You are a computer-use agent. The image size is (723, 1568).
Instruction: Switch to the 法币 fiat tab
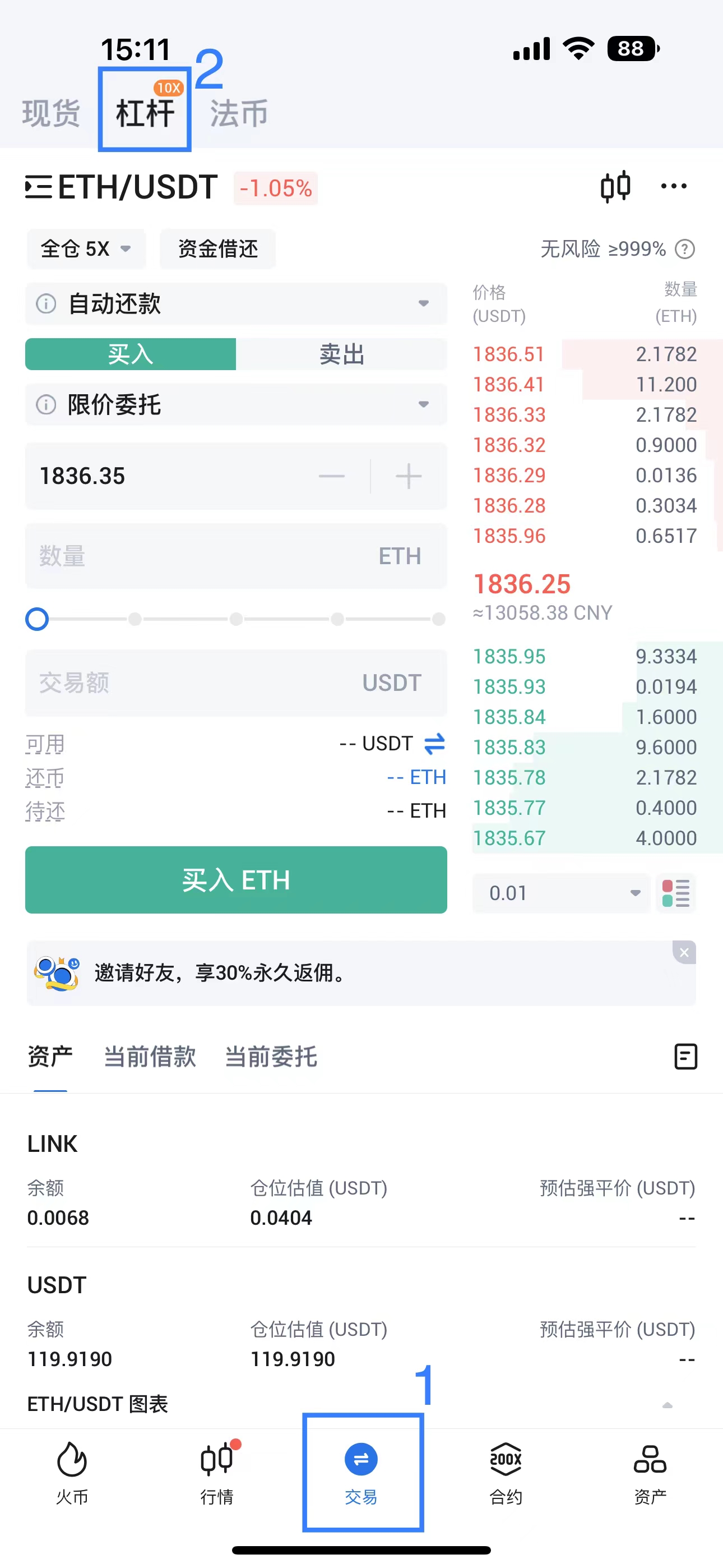click(239, 113)
